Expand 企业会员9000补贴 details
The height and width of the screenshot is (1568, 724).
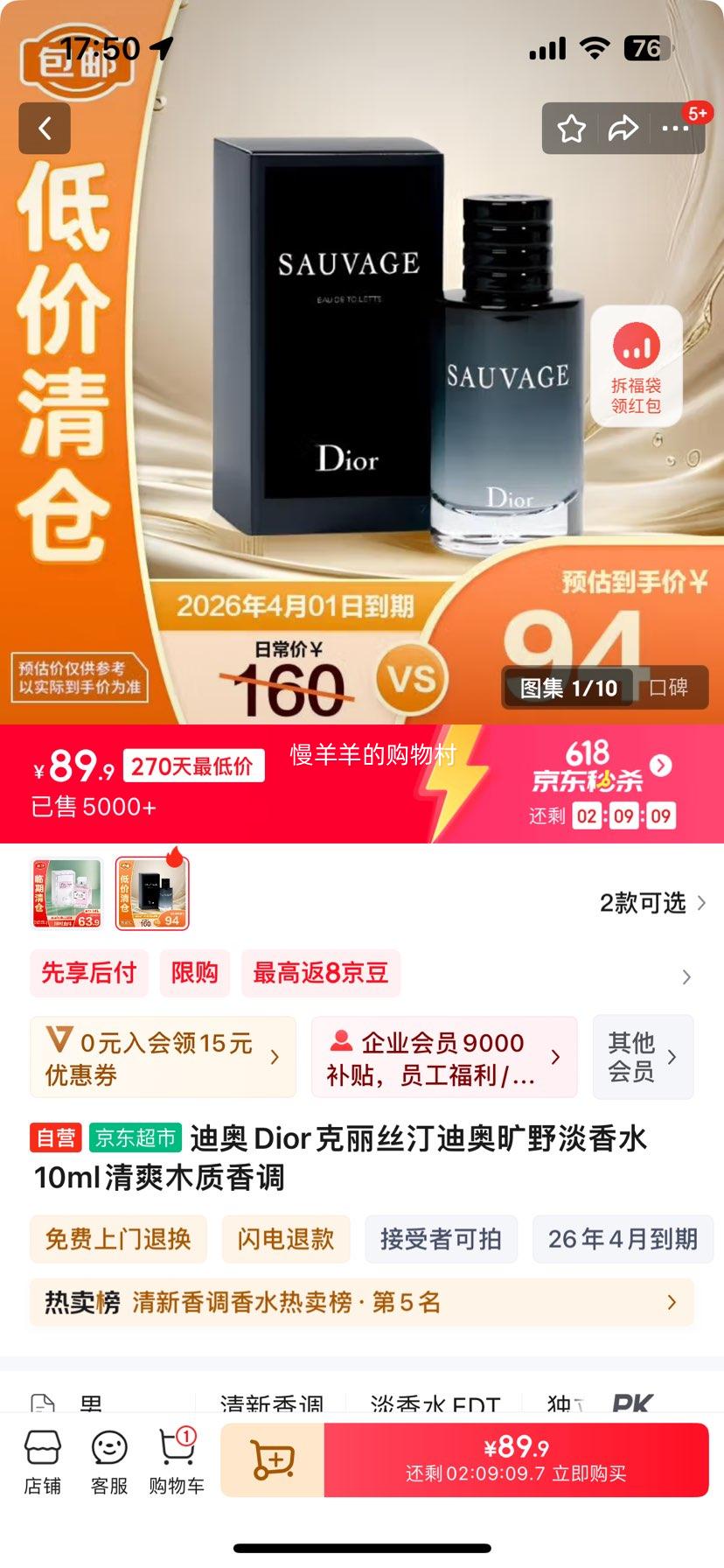click(x=434, y=1057)
